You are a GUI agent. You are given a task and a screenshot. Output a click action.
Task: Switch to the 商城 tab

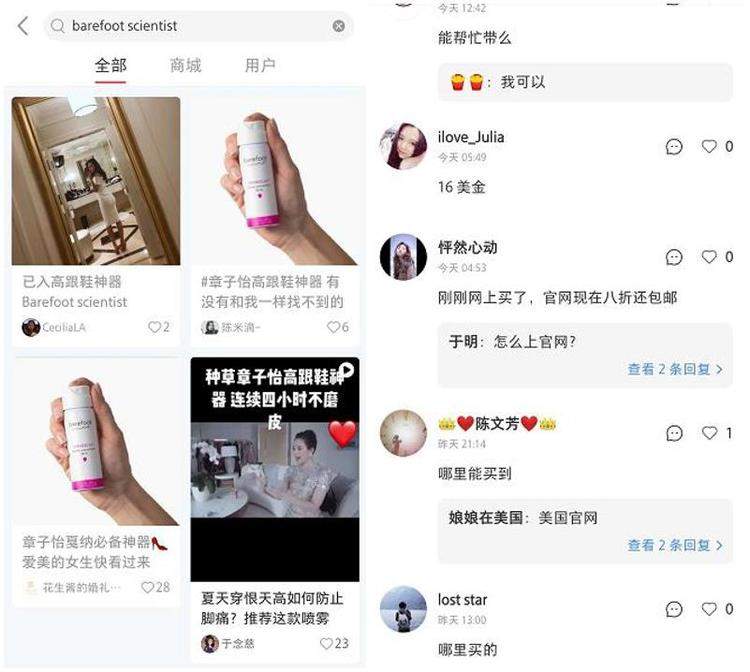coord(185,65)
